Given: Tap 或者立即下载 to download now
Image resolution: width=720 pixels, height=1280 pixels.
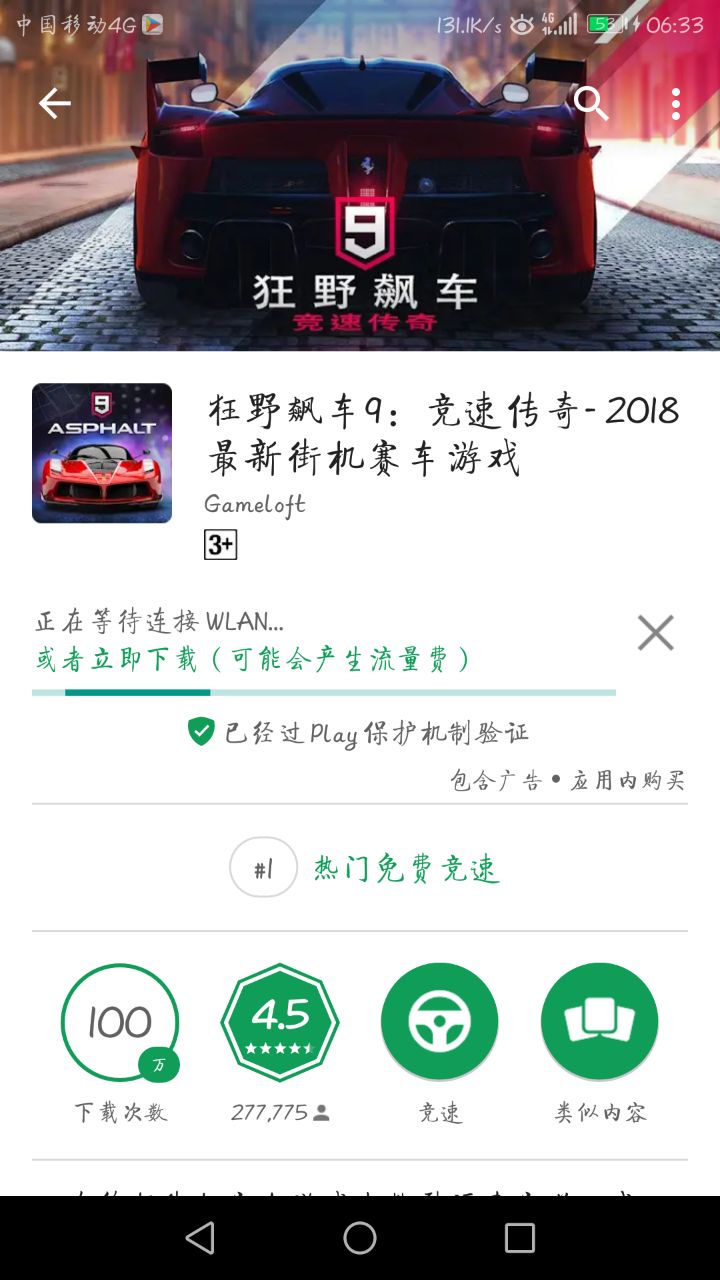Looking at the screenshot, I should tap(252, 659).
